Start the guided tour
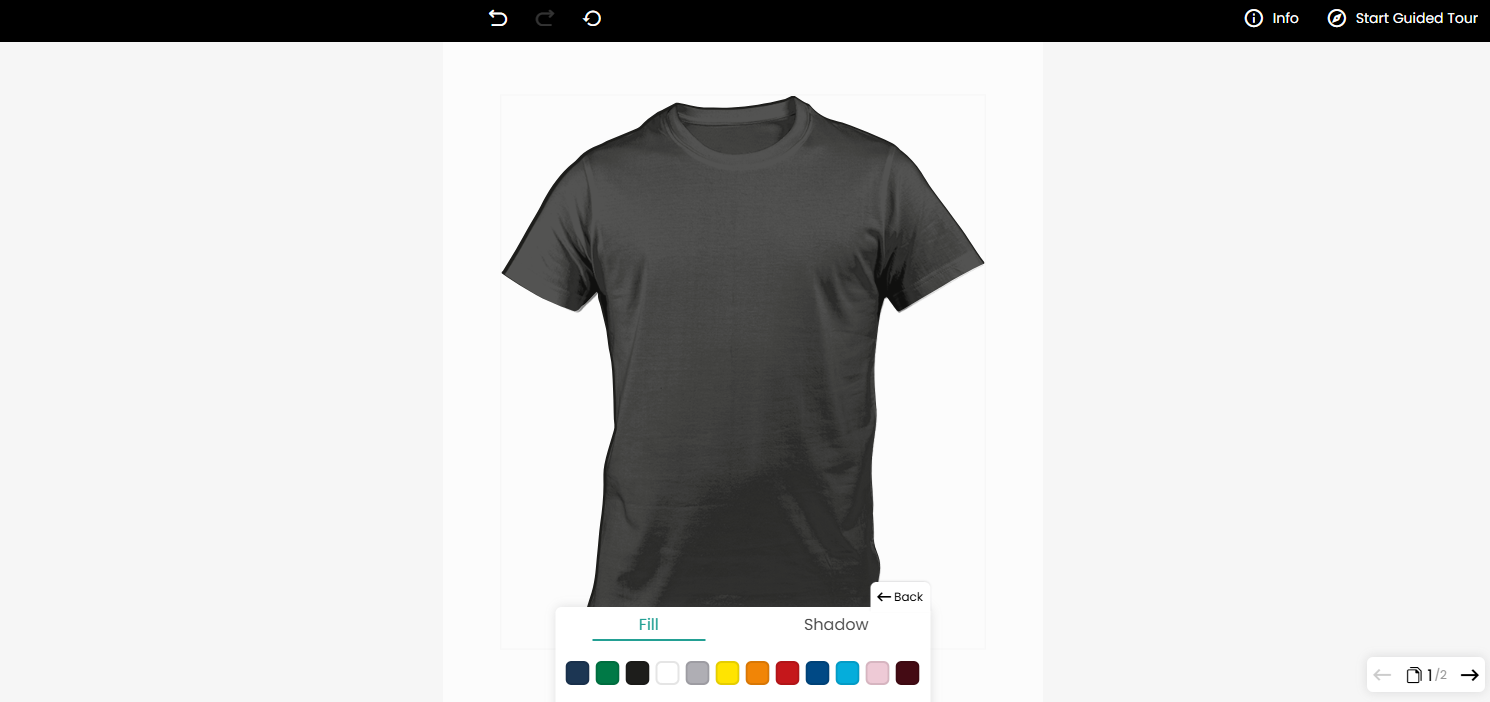Image resolution: width=1490 pixels, height=702 pixels. point(1403,18)
